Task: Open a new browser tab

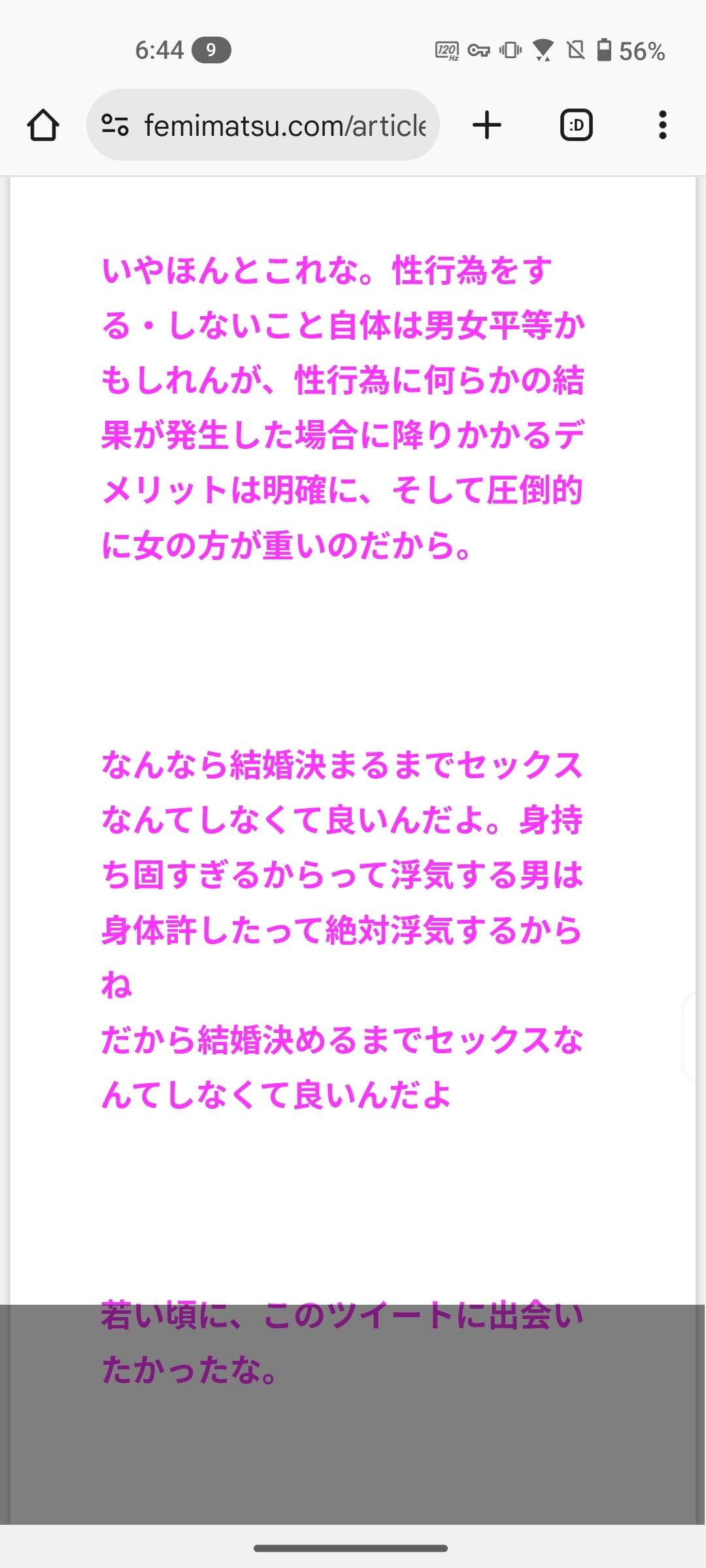Action: [487, 125]
